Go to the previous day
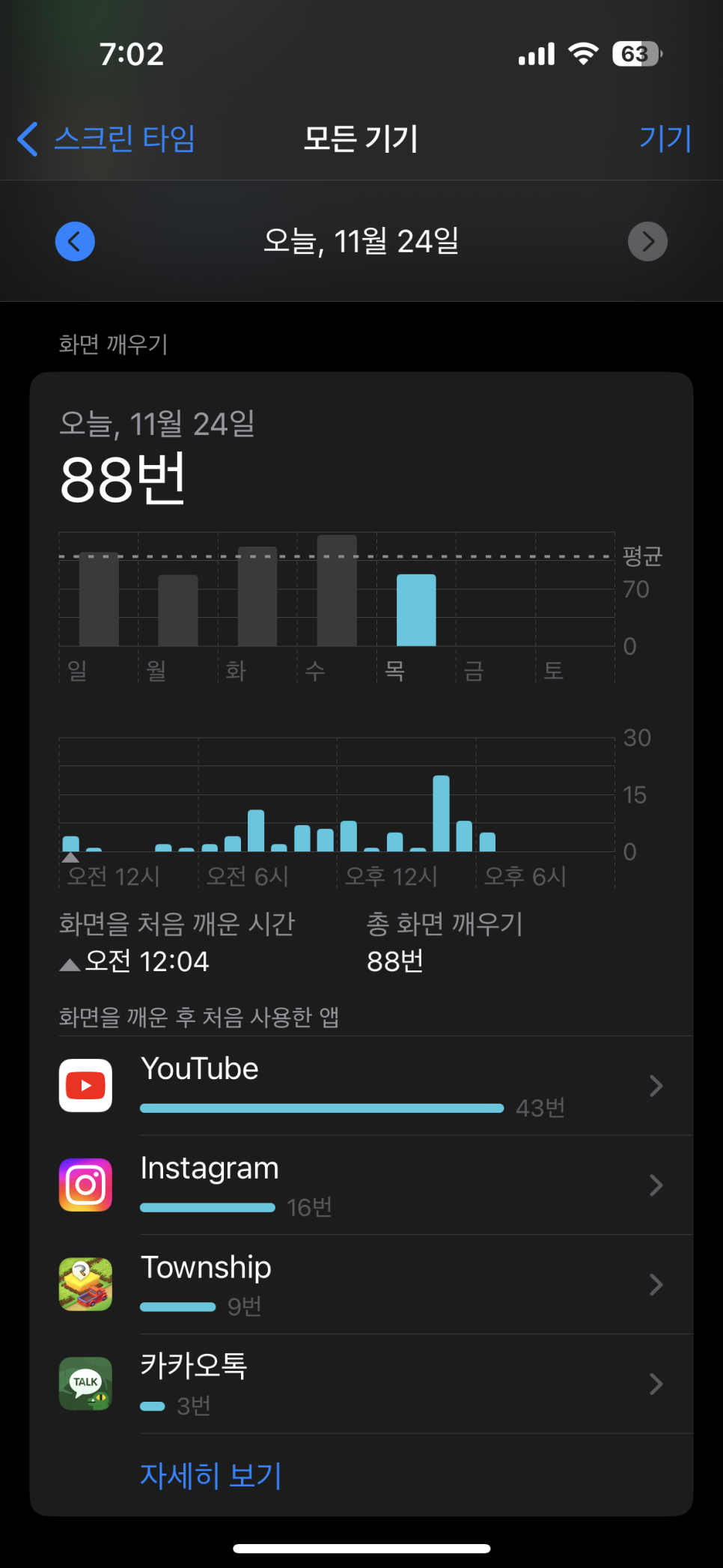The image size is (723, 1568). (x=75, y=241)
